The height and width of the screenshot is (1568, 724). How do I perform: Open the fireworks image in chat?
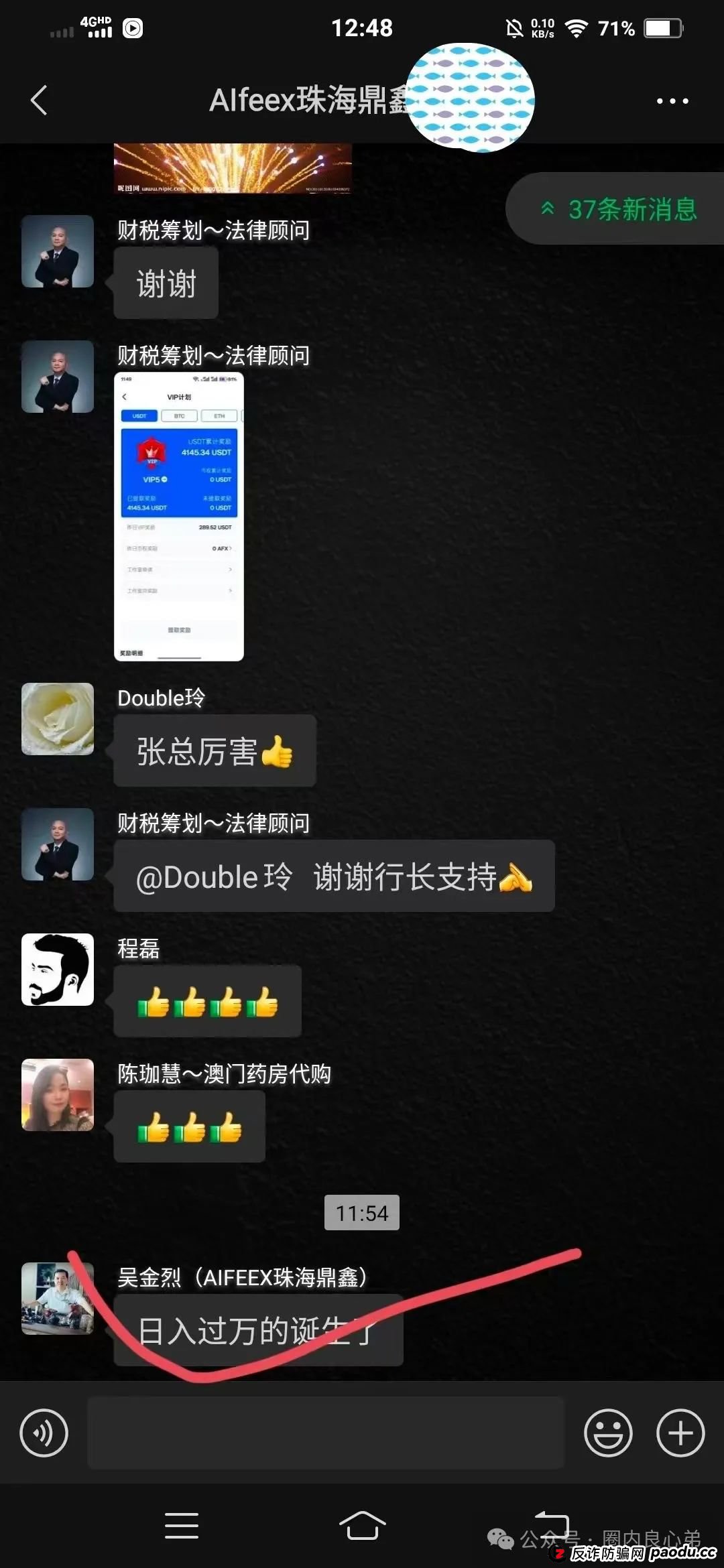pos(233,168)
